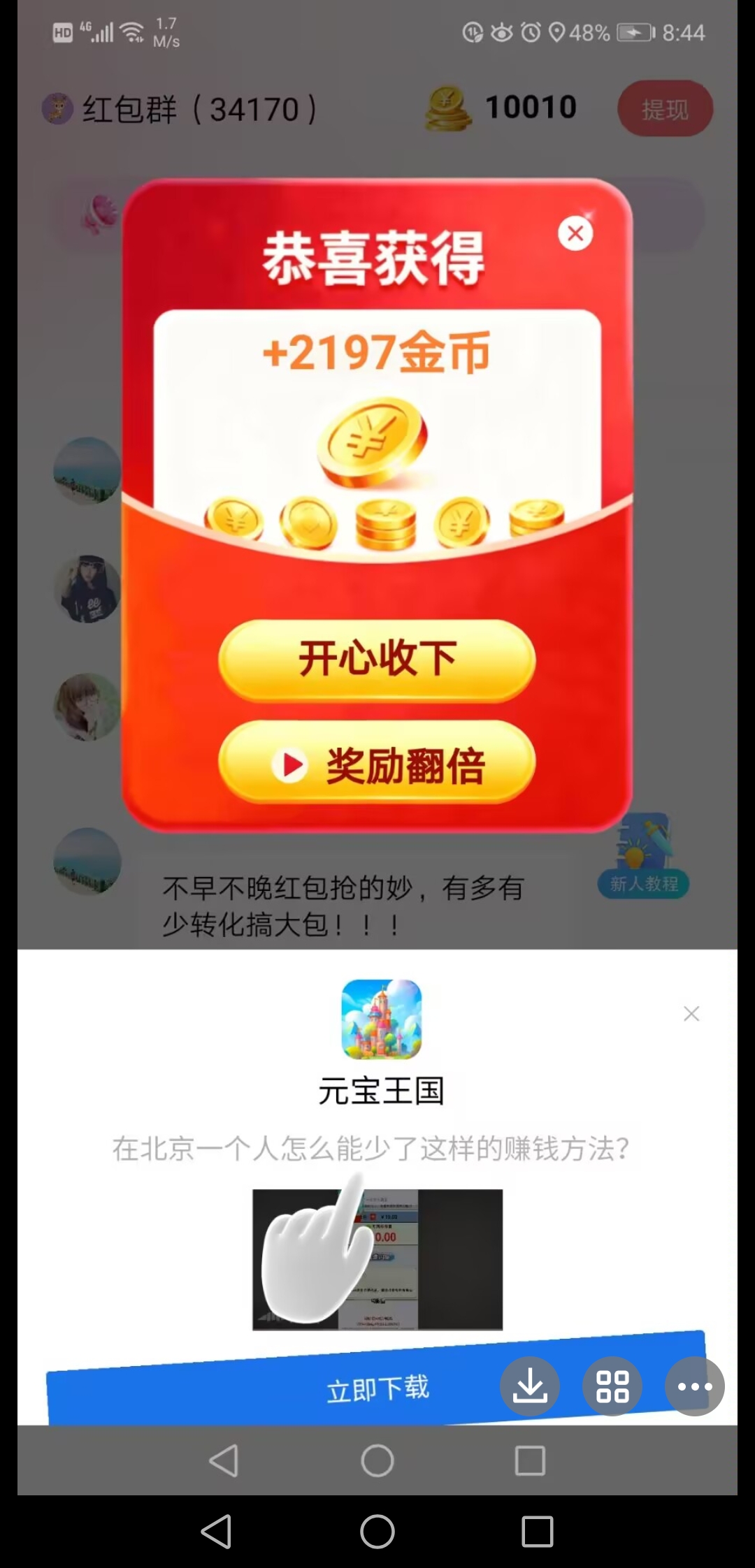755x1568 pixels.
Task: Open the ad video preview thumbnail
Action: point(377,1259)
